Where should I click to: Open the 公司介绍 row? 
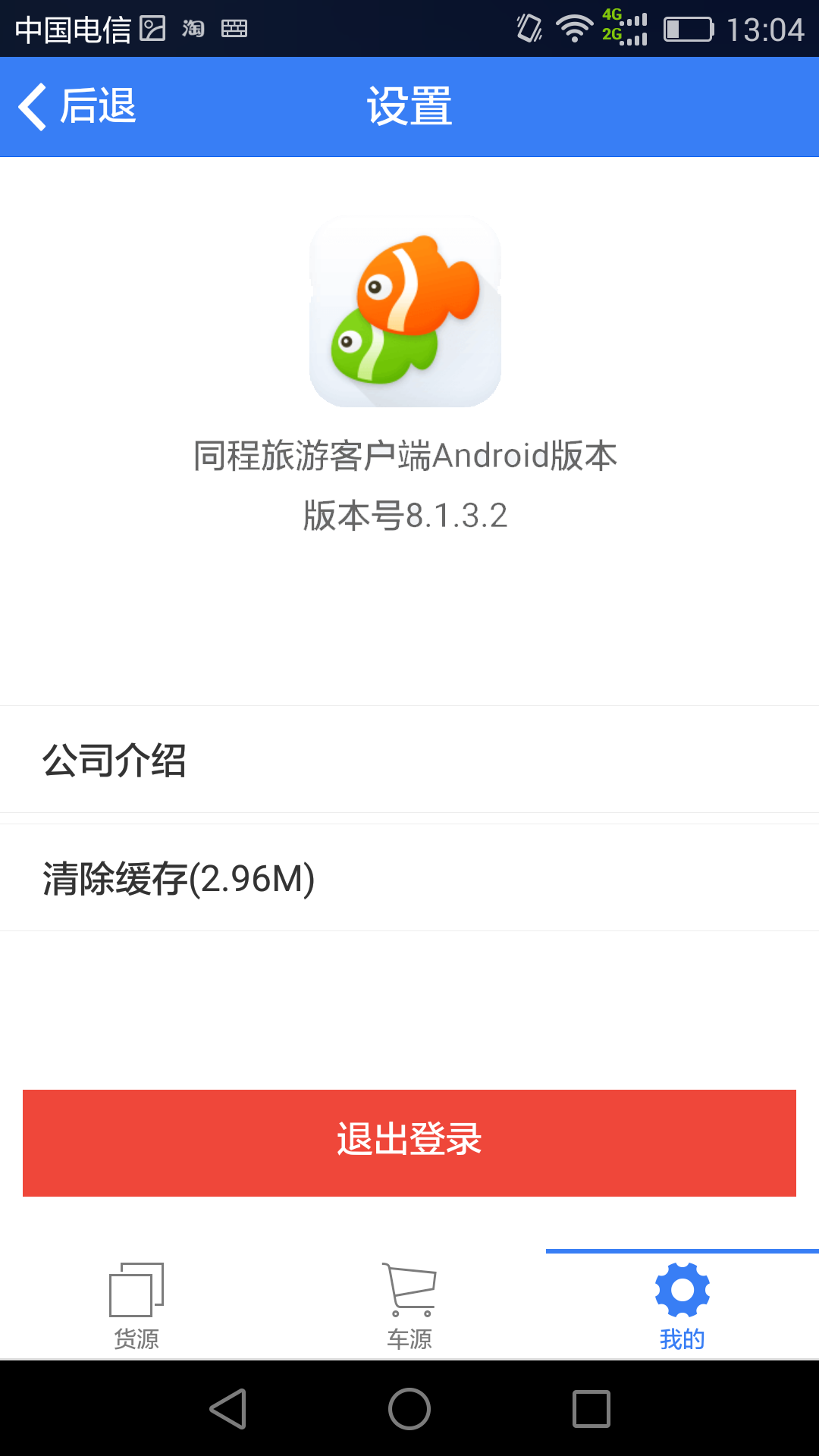[x=409, y=759]
